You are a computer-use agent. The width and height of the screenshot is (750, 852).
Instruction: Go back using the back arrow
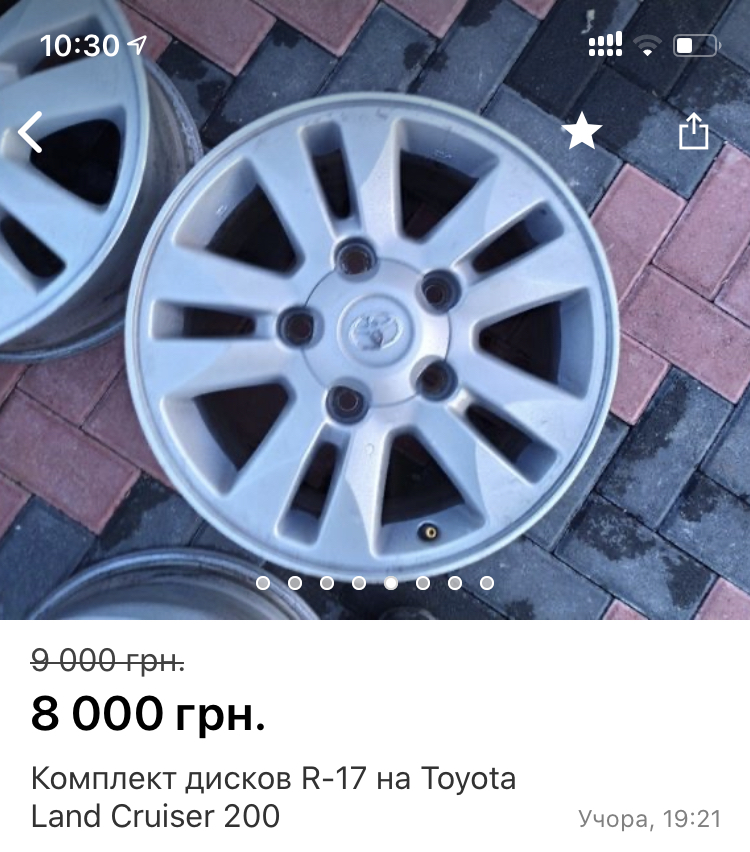point(31,132)
